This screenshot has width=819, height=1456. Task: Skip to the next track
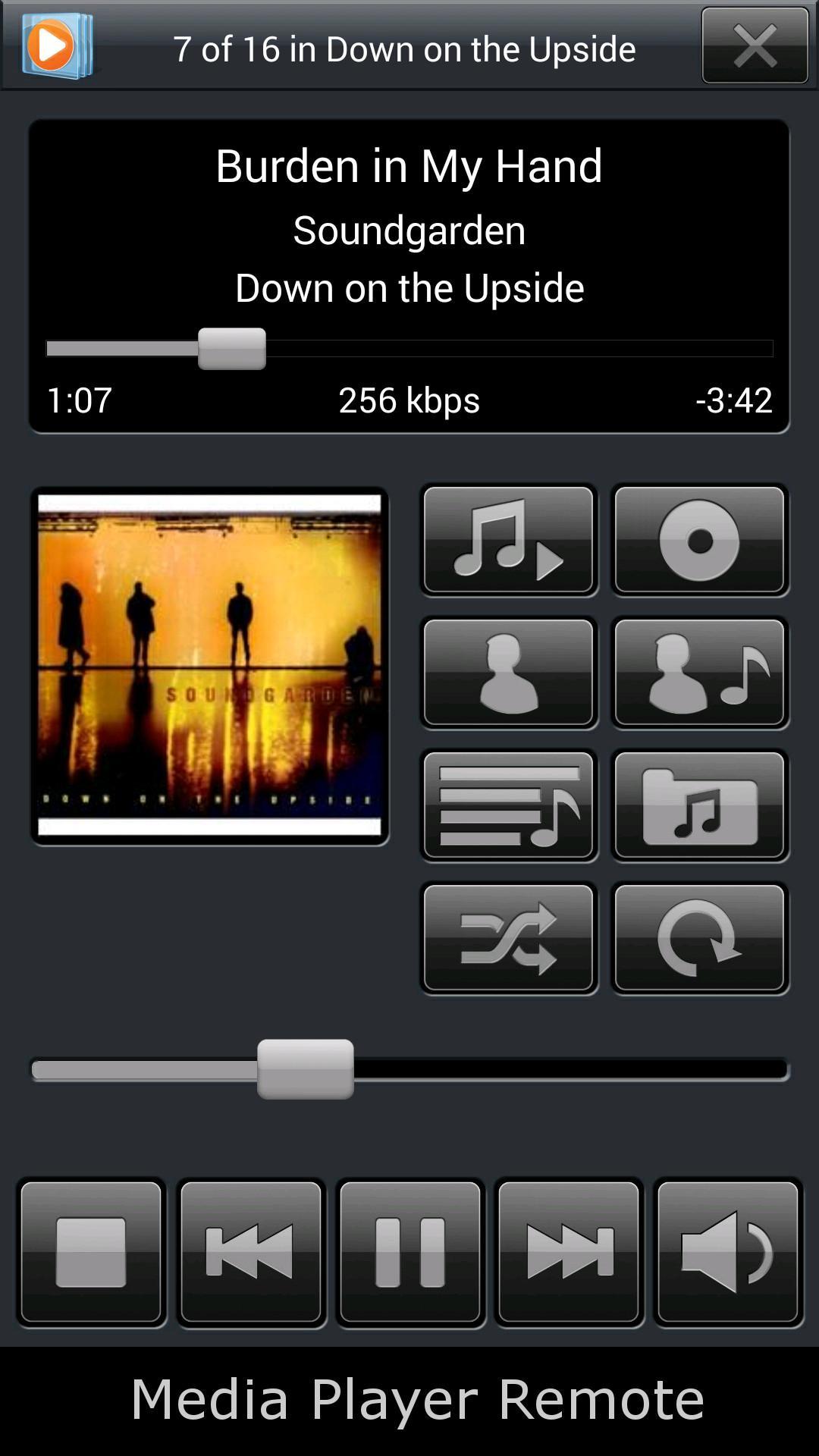point(570,1252)
